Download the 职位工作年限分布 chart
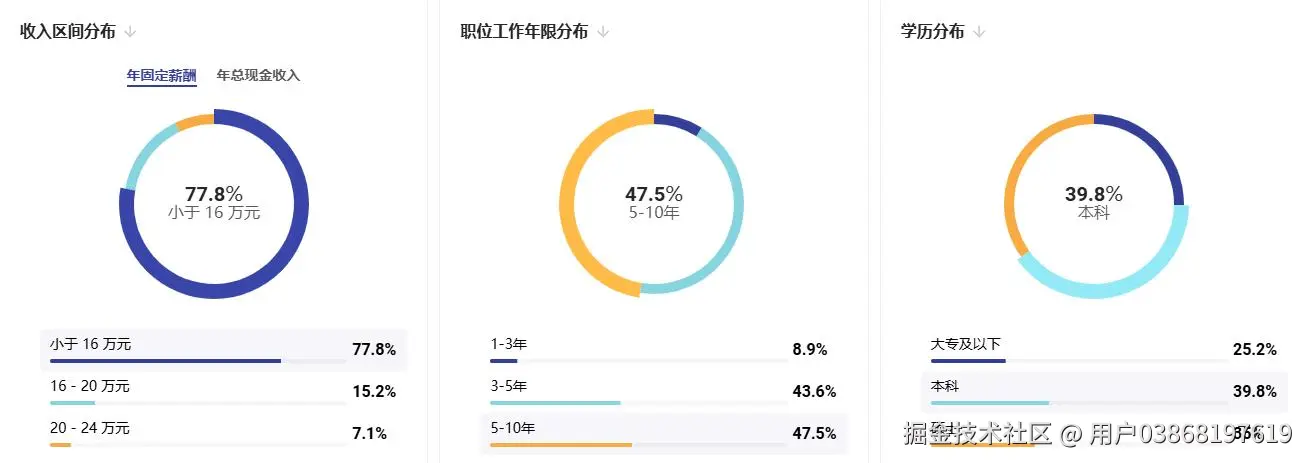1308x463 pixels. tap(603, 32)
